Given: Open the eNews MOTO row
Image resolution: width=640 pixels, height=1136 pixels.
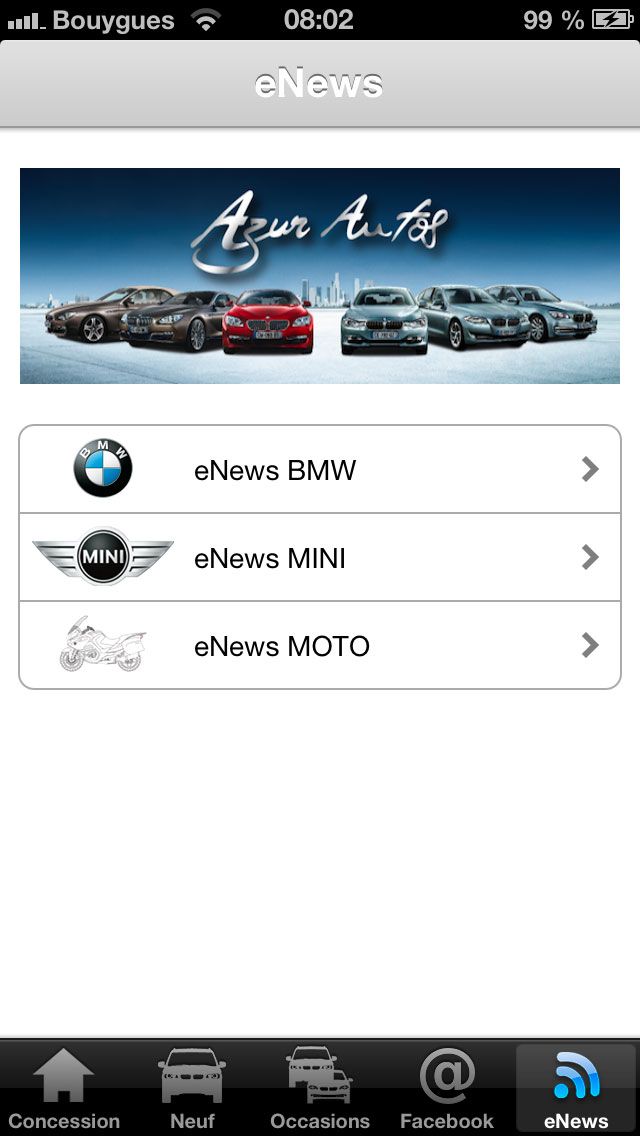Looking at the screenshot, I should click(320, 646).
